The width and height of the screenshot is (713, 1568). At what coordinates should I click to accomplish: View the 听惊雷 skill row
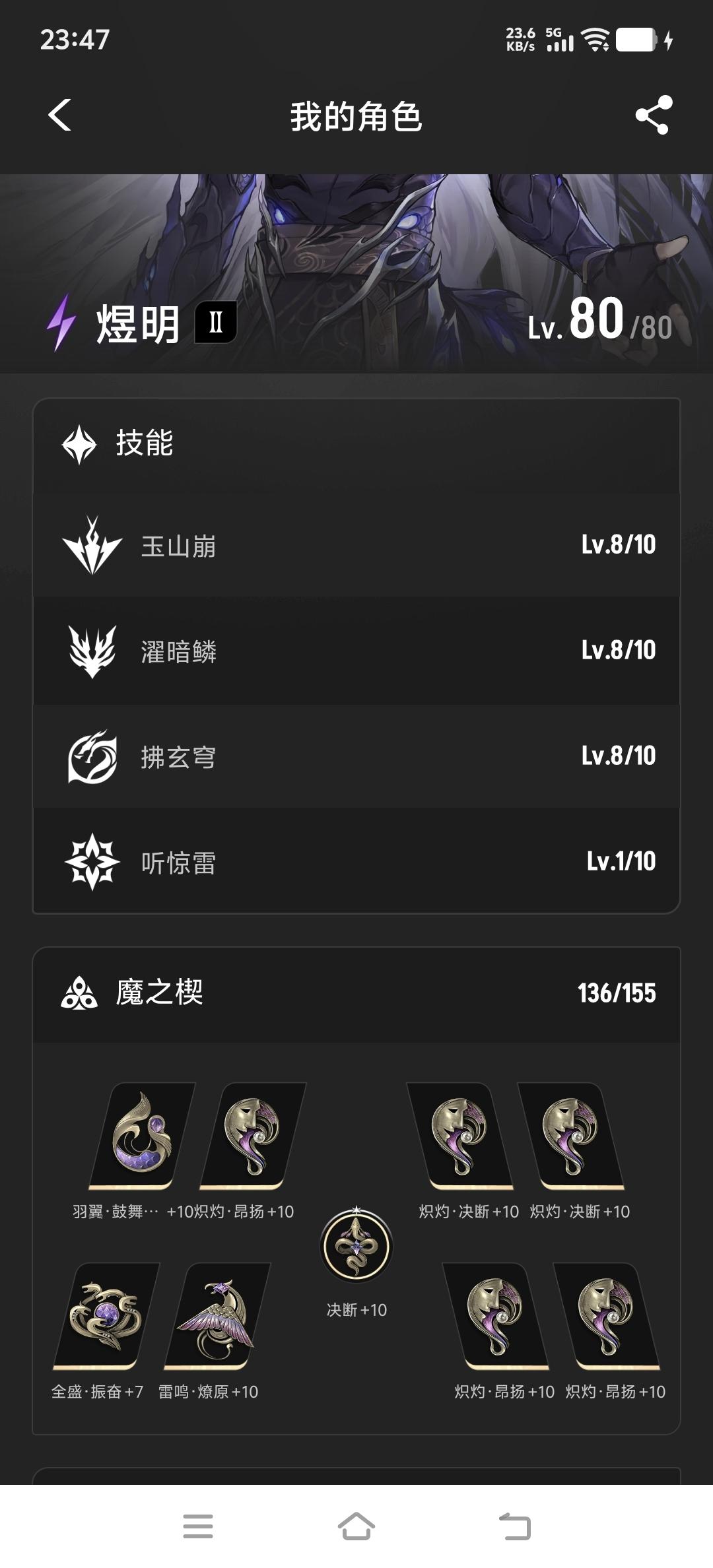coord(356,862)
